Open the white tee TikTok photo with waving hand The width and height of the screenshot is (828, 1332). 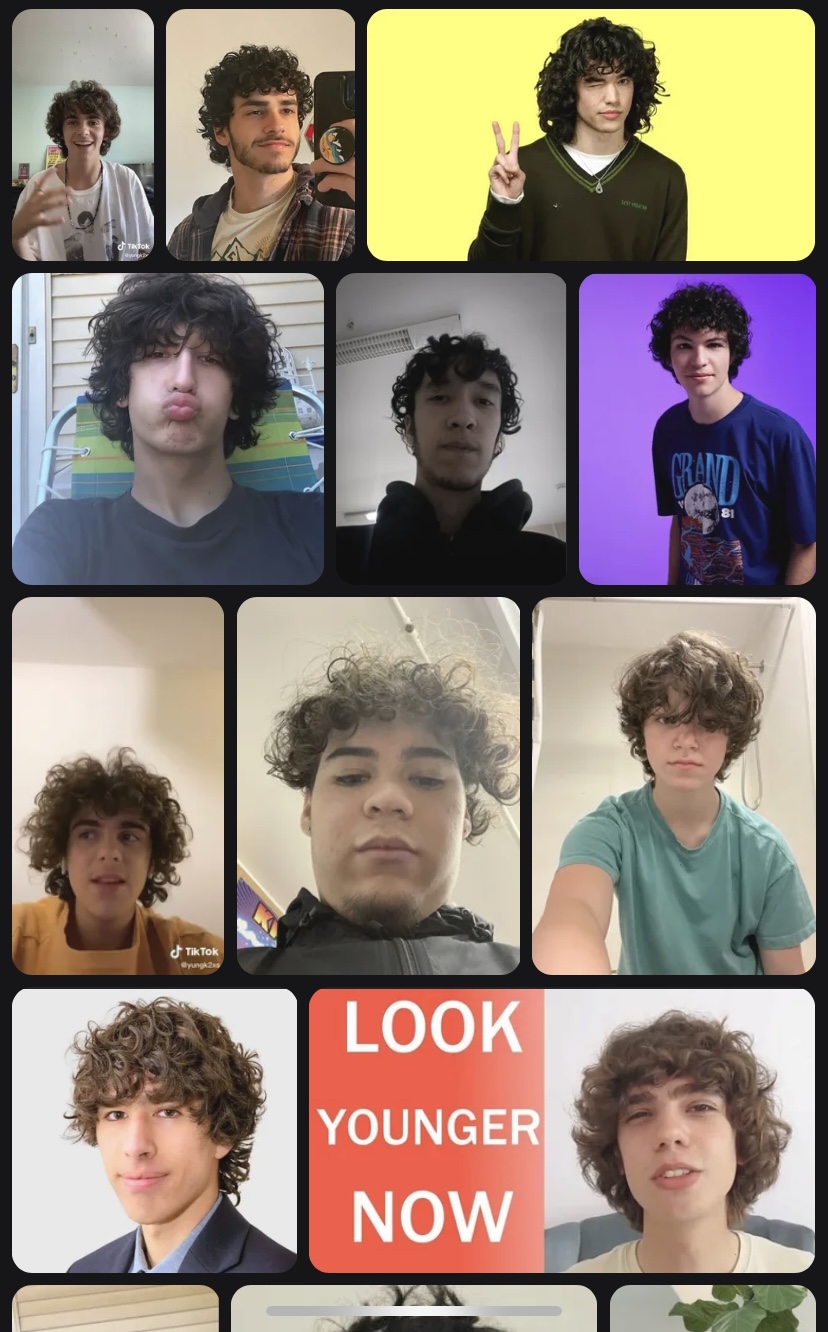(x=83, y=135)
